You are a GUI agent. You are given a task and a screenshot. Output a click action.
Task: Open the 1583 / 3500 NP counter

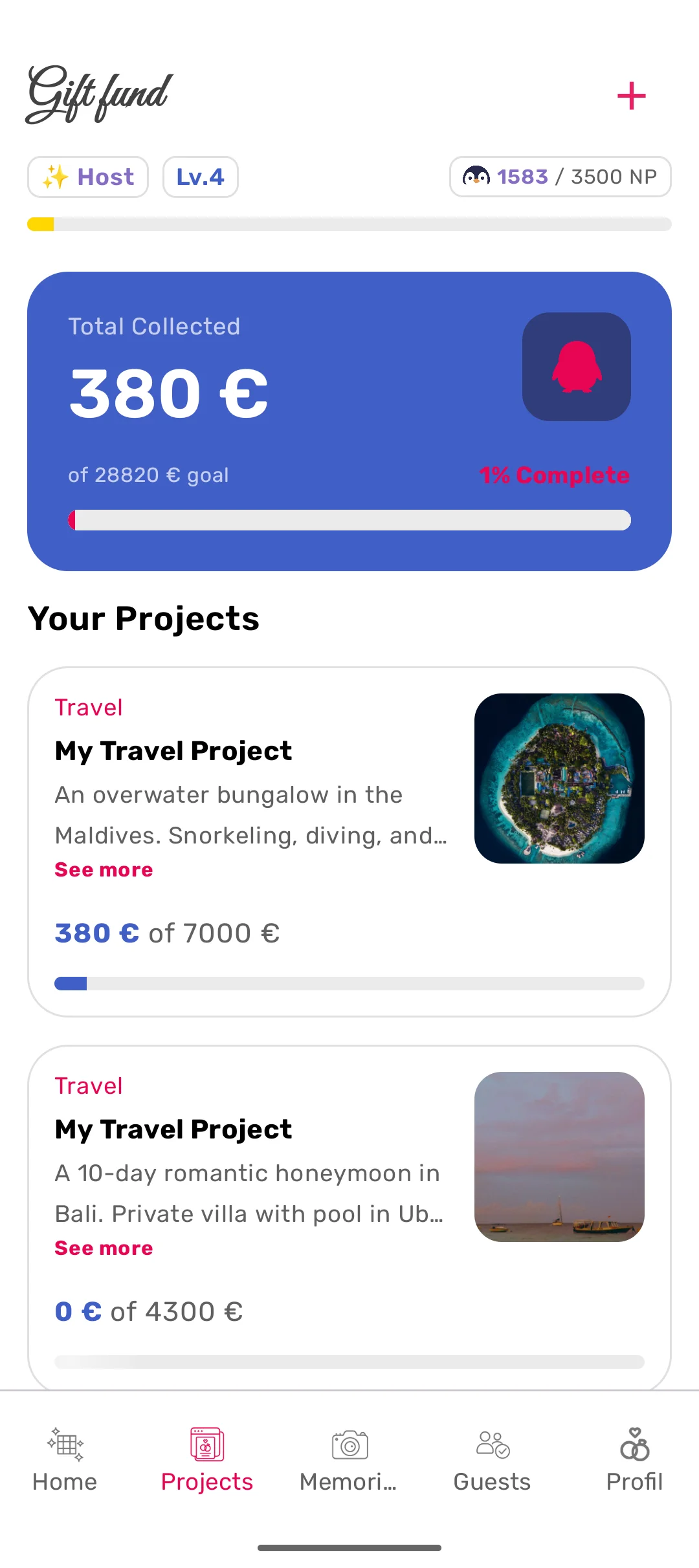(560, 176)
